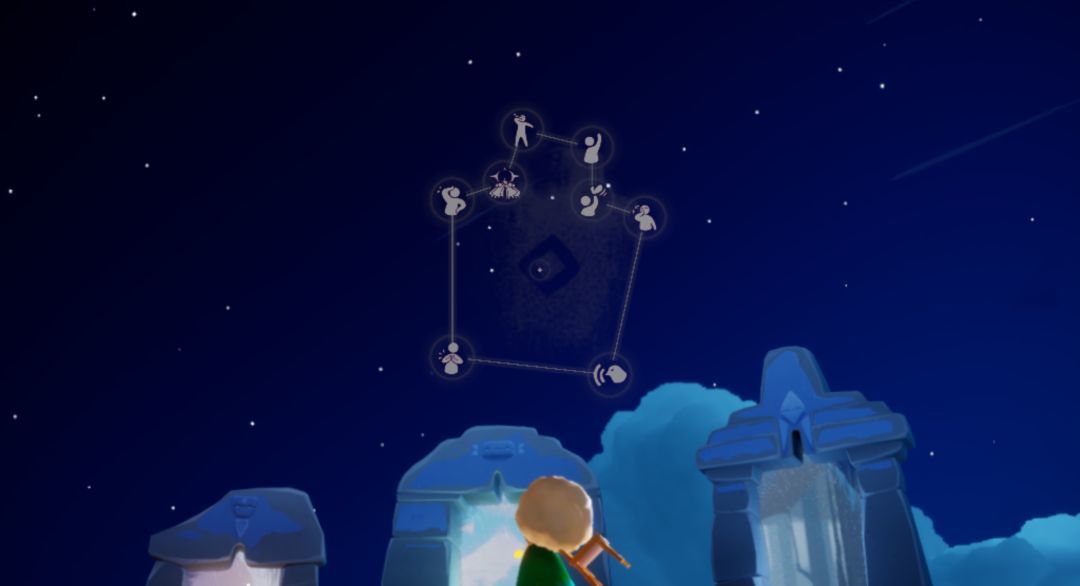Select the pointing figure spirit node
1080x586 pixels.
520,130
